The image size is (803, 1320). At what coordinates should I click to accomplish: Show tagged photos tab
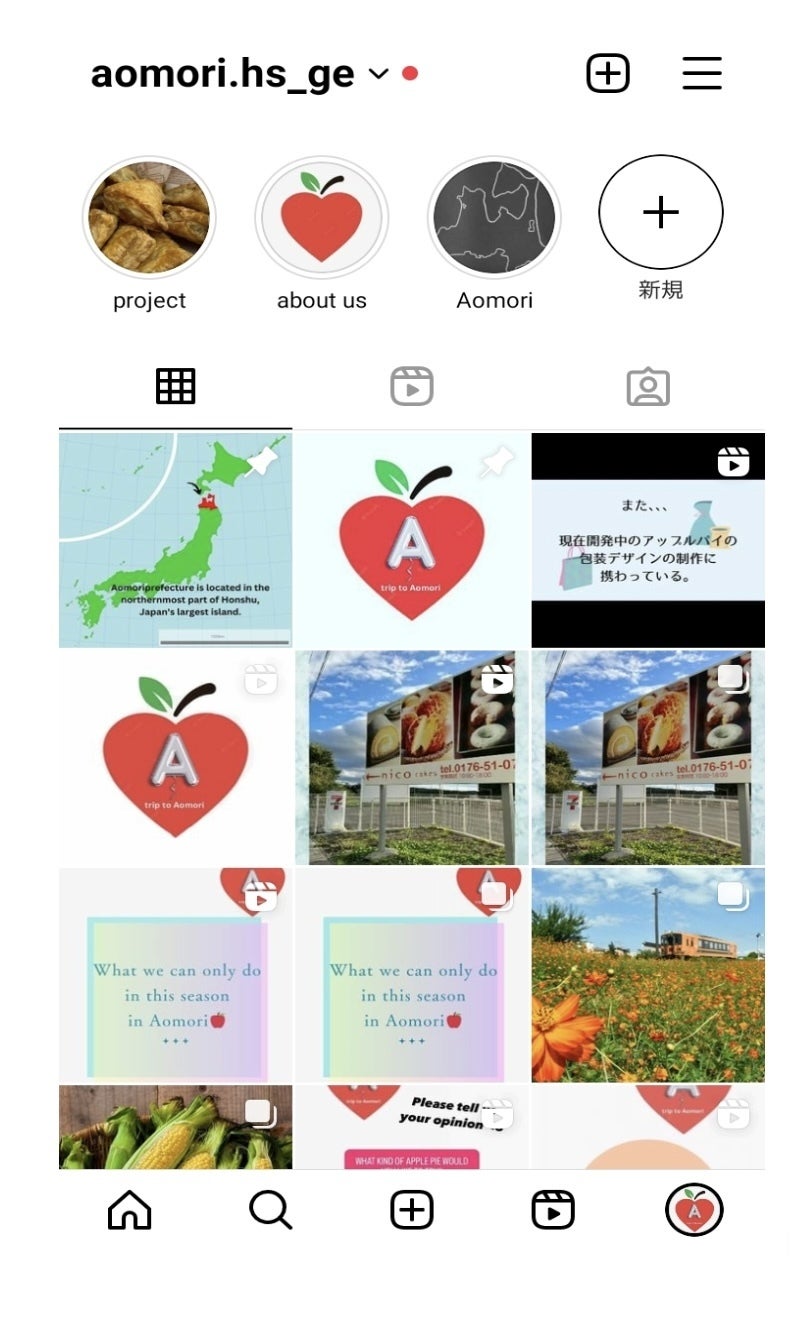click(x=647, y=386)
